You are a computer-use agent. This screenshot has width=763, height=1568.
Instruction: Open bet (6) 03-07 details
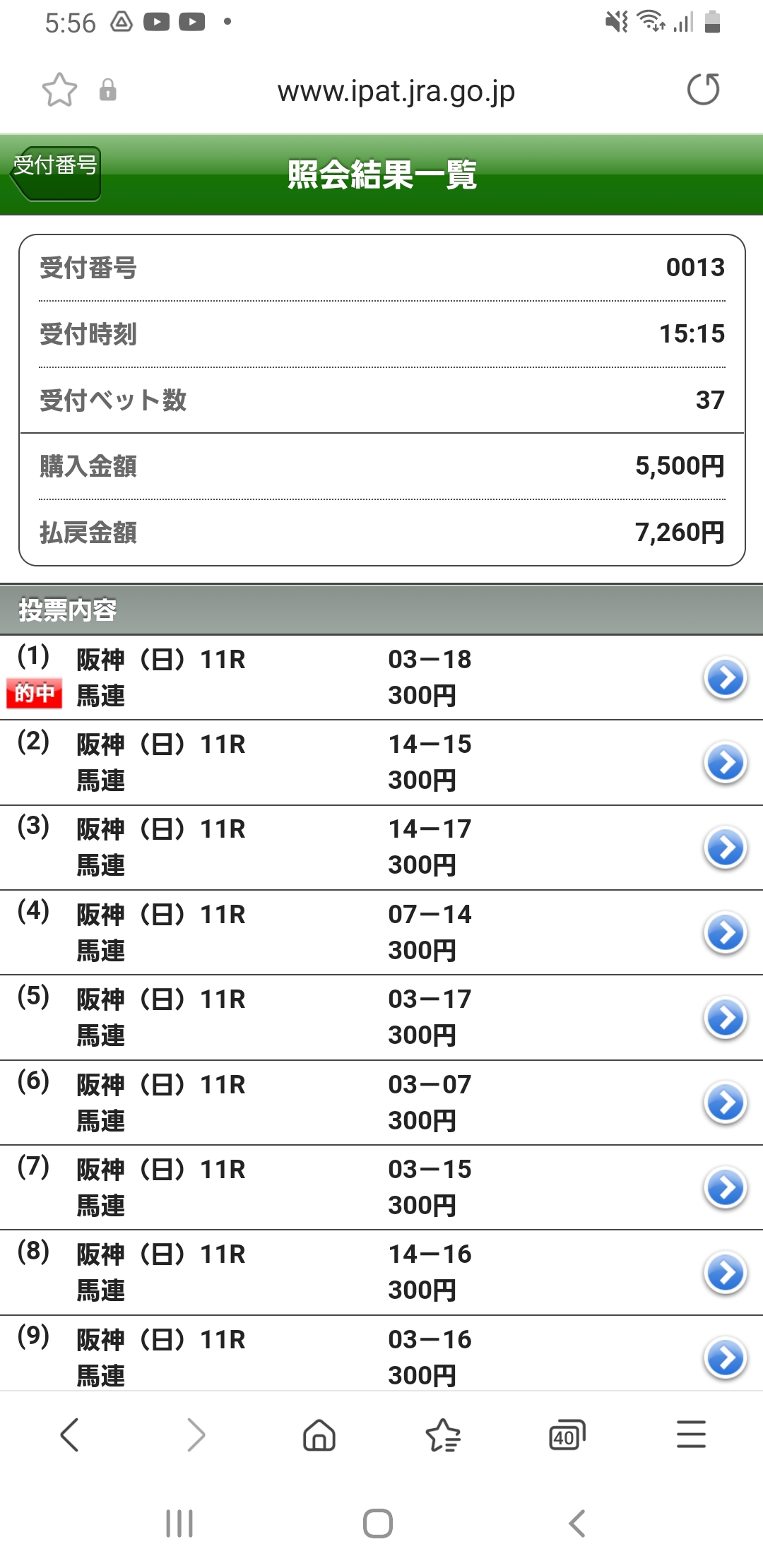pos(725,1103)
